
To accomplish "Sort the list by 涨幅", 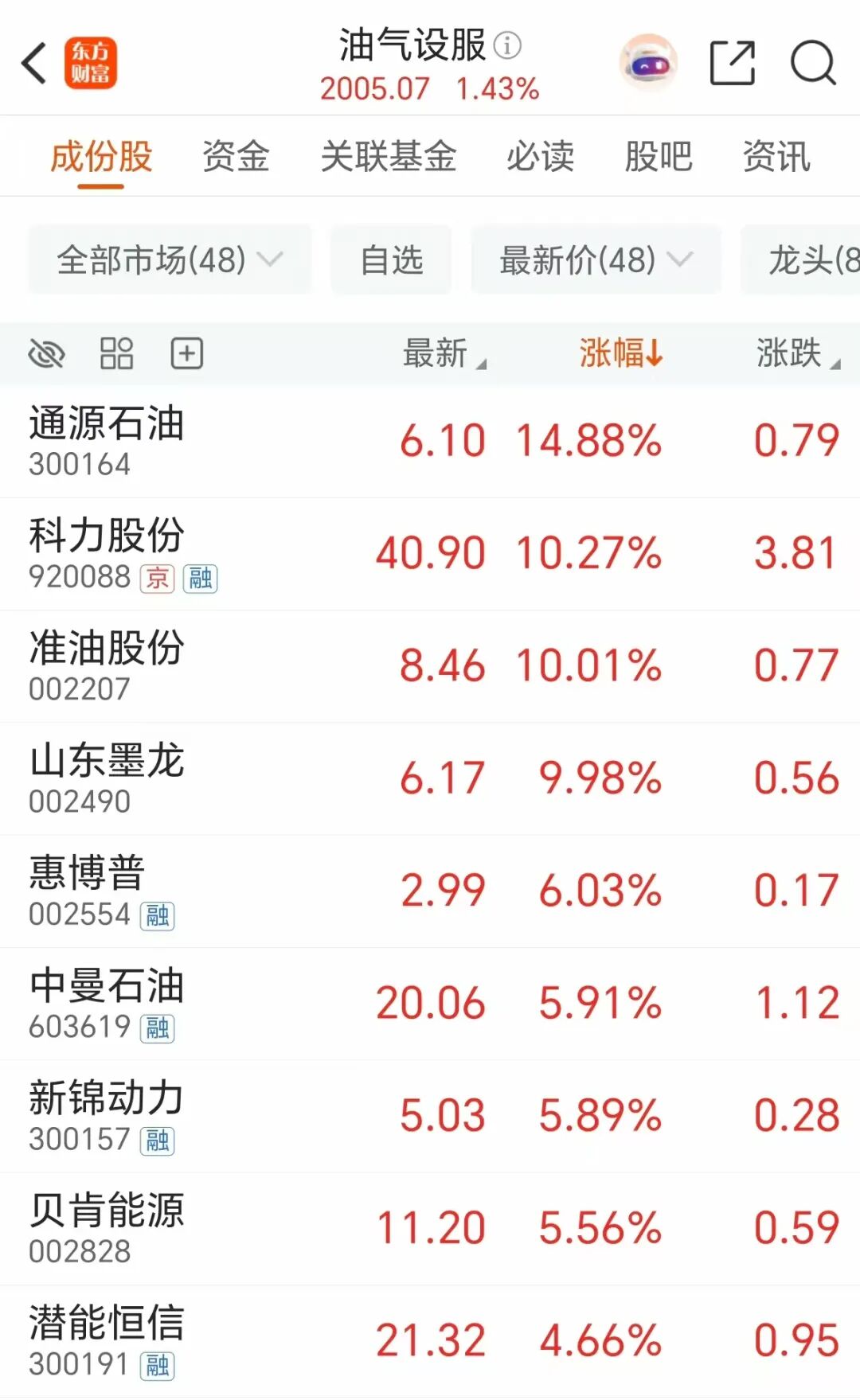I will pyautogui.click(x=621, y=353).
